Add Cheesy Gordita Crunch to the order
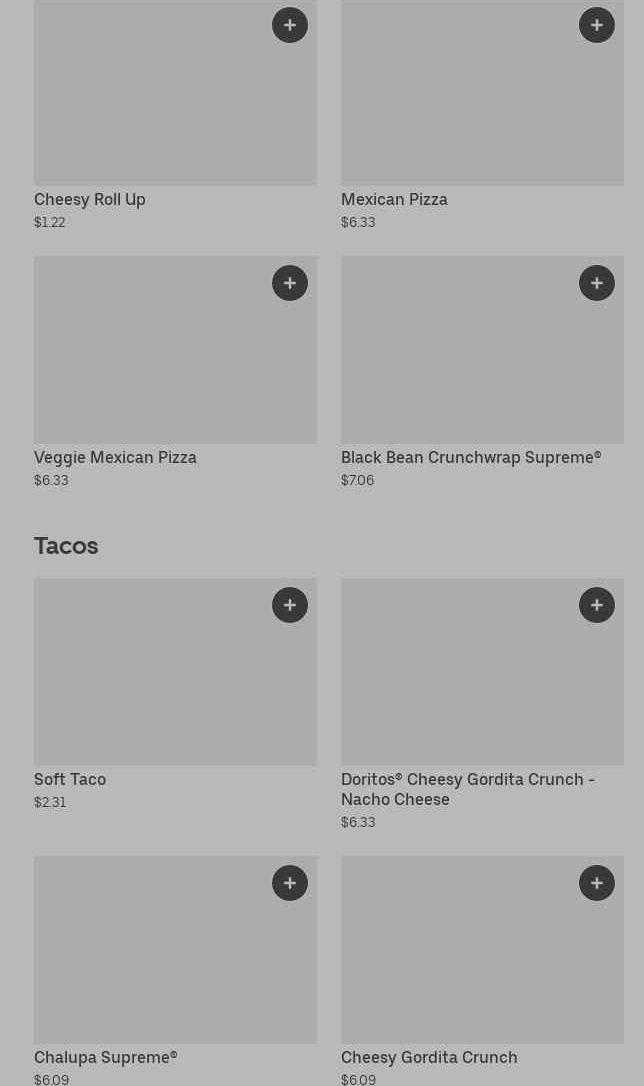 (x=597, y=883)
